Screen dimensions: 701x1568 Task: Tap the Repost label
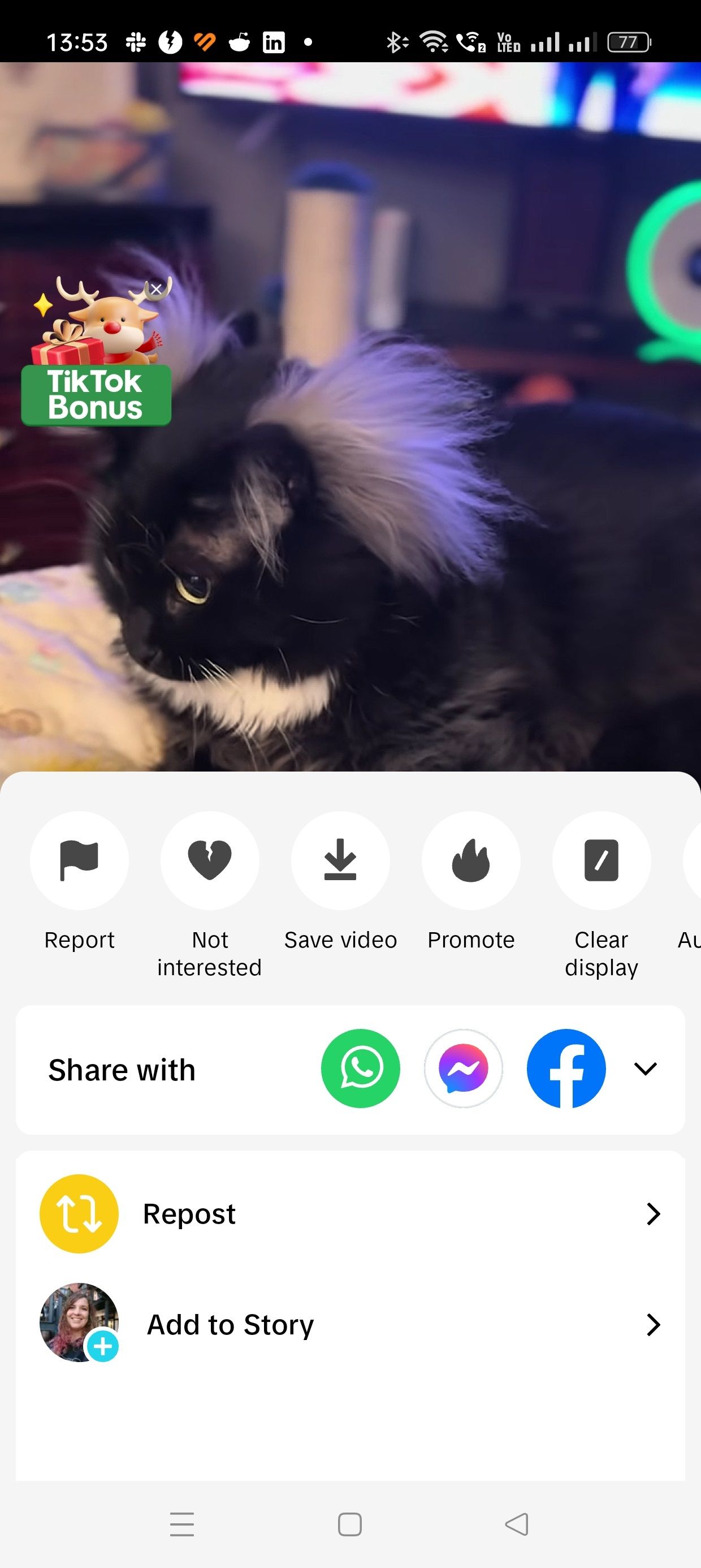pyautogui.click(x=189, y=1213)
